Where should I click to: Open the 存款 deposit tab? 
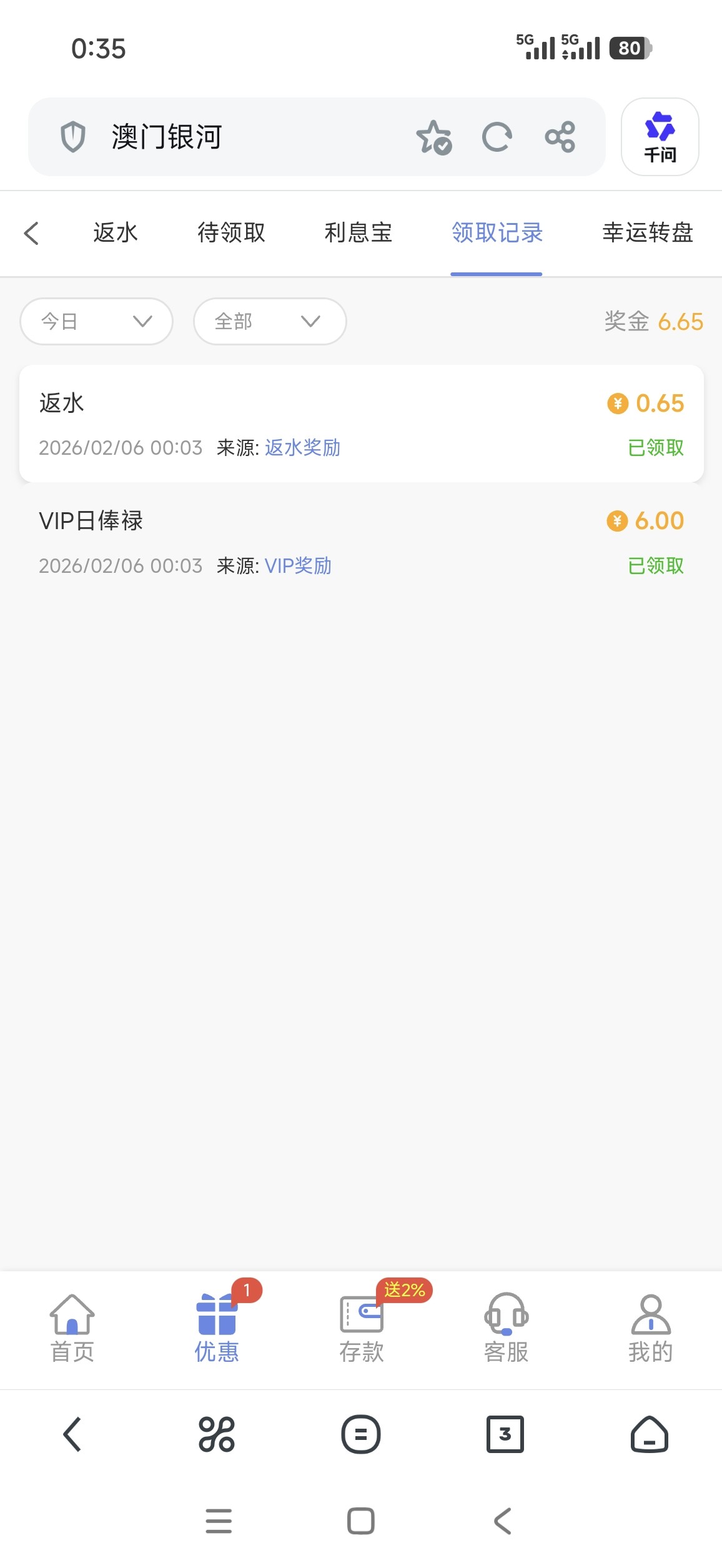[x=361, y=1327]
